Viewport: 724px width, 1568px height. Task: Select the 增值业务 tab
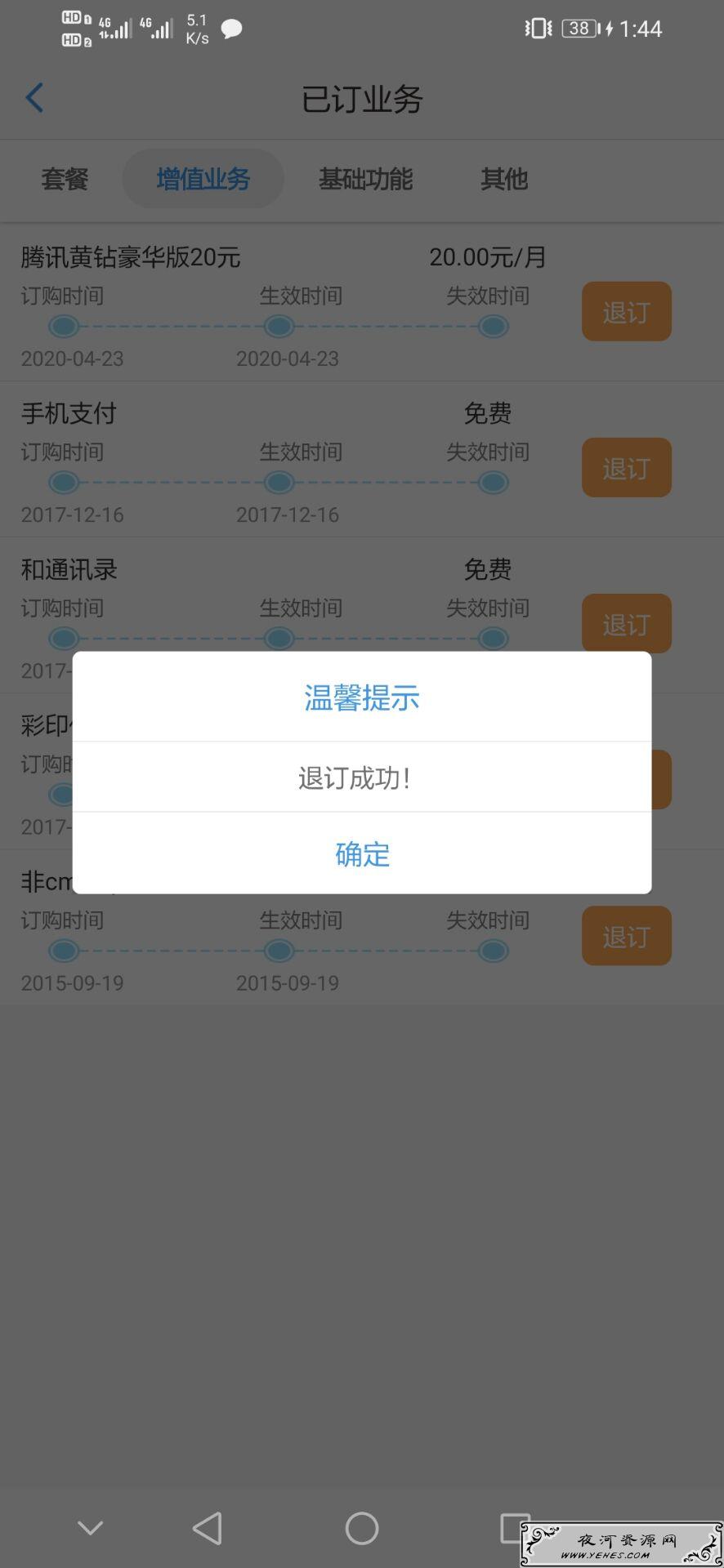point(203,179)
